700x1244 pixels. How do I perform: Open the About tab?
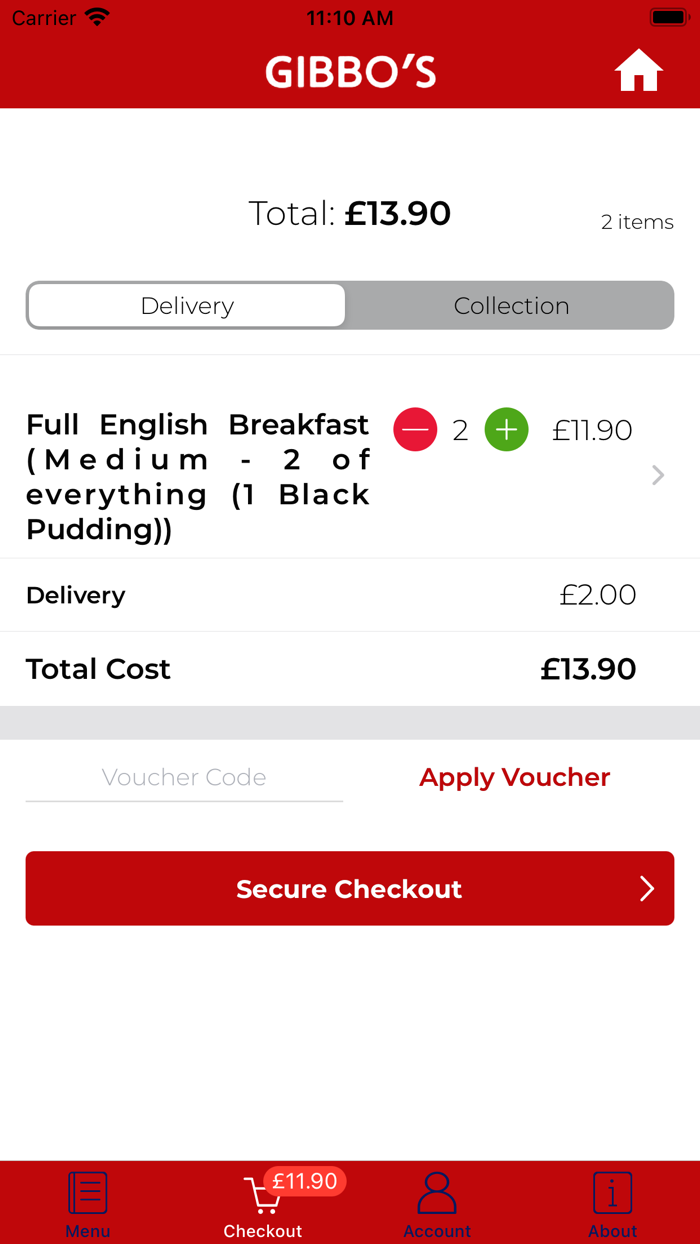coord(612,1204)
